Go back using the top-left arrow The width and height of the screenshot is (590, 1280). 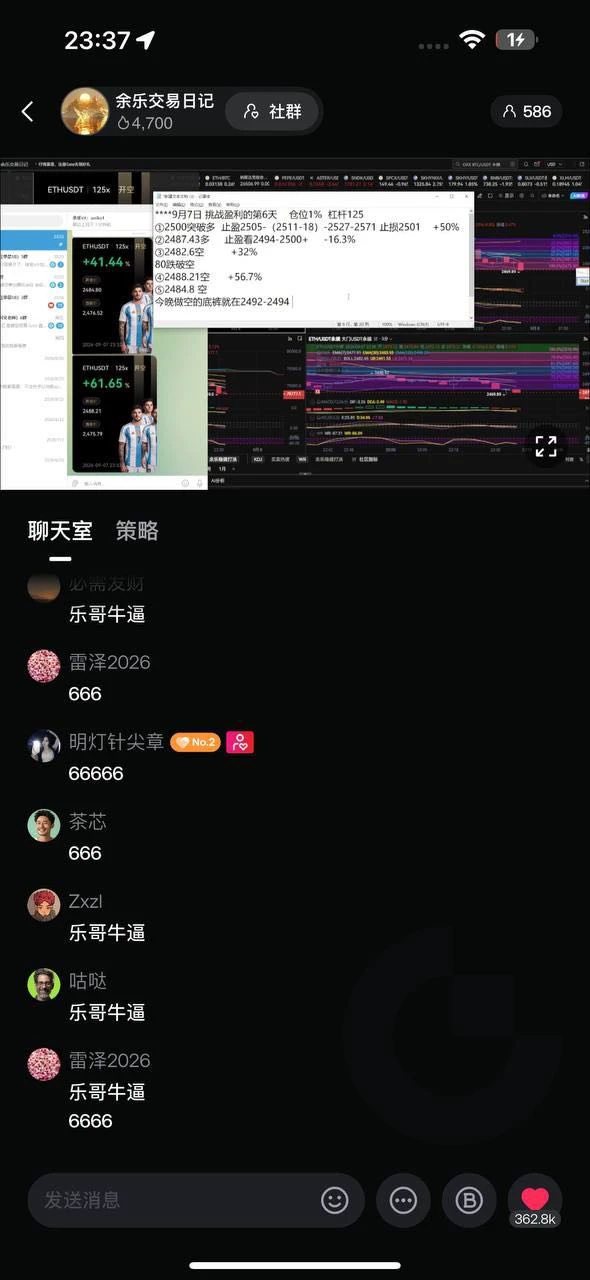pyautogui.click(x=28, y=112)
